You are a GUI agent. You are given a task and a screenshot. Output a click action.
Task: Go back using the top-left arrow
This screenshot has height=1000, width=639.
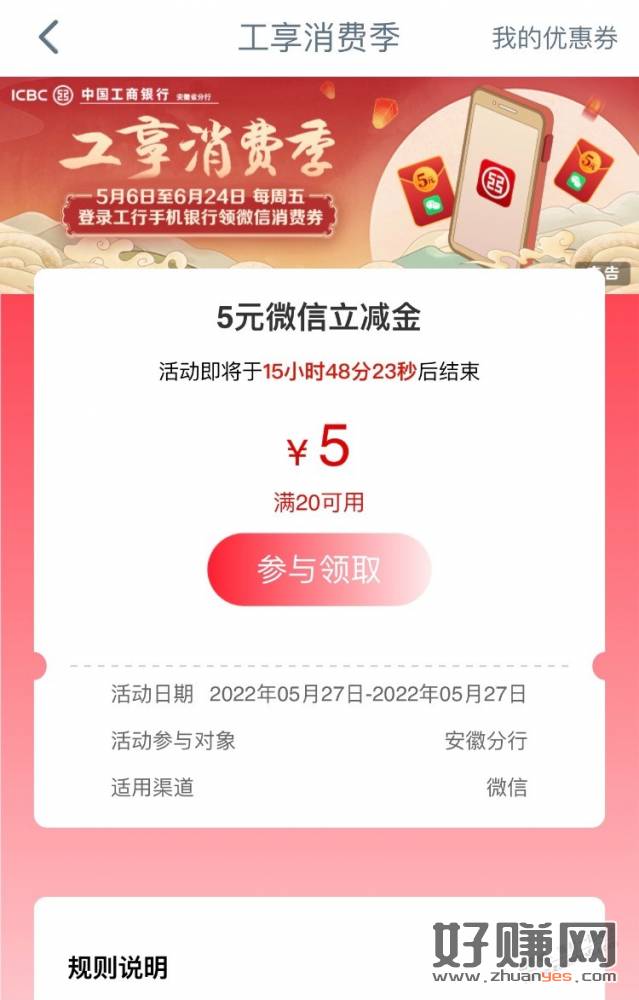48,38
